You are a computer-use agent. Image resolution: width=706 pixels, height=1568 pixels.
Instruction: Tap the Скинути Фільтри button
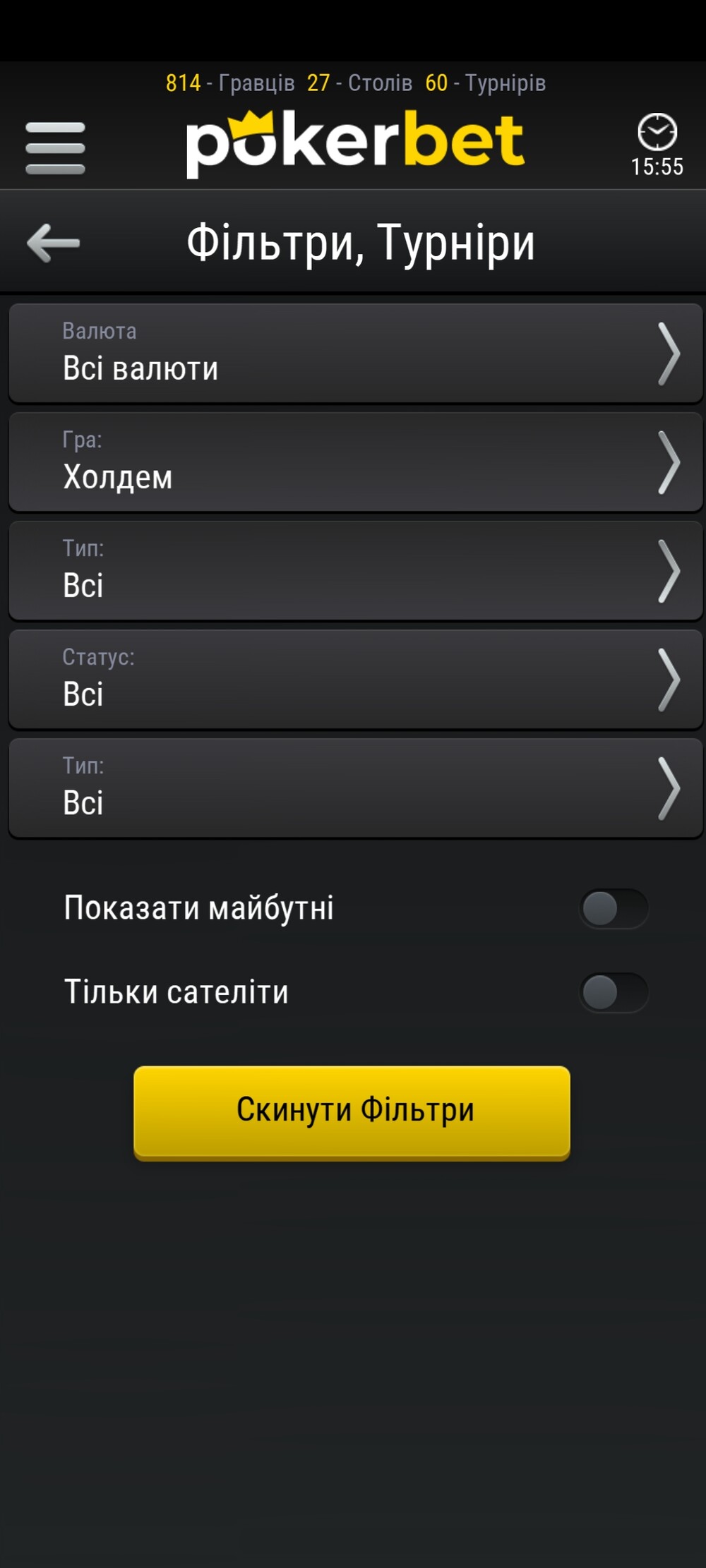click(x=352, y=1111)
